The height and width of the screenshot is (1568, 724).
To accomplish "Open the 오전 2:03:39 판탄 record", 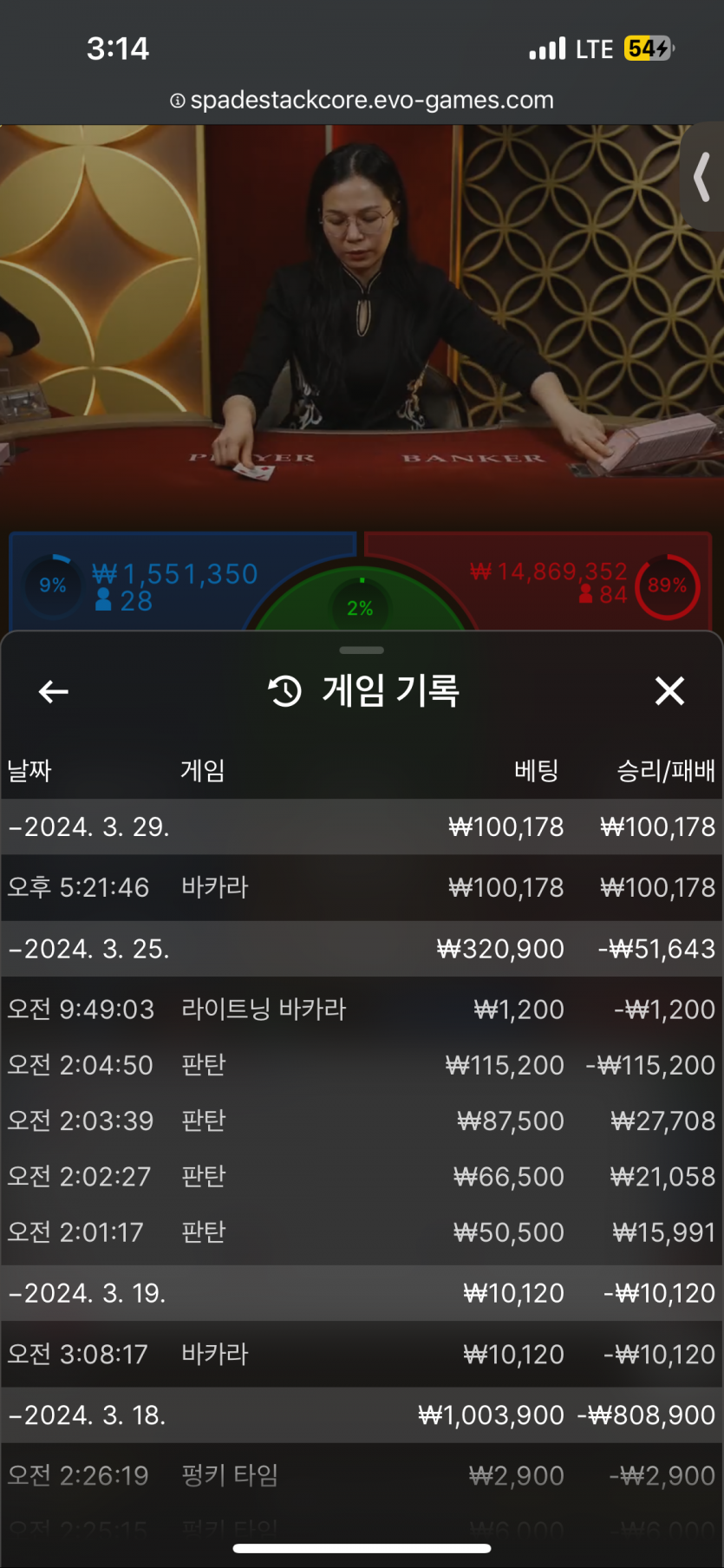I will (362, 1120).
